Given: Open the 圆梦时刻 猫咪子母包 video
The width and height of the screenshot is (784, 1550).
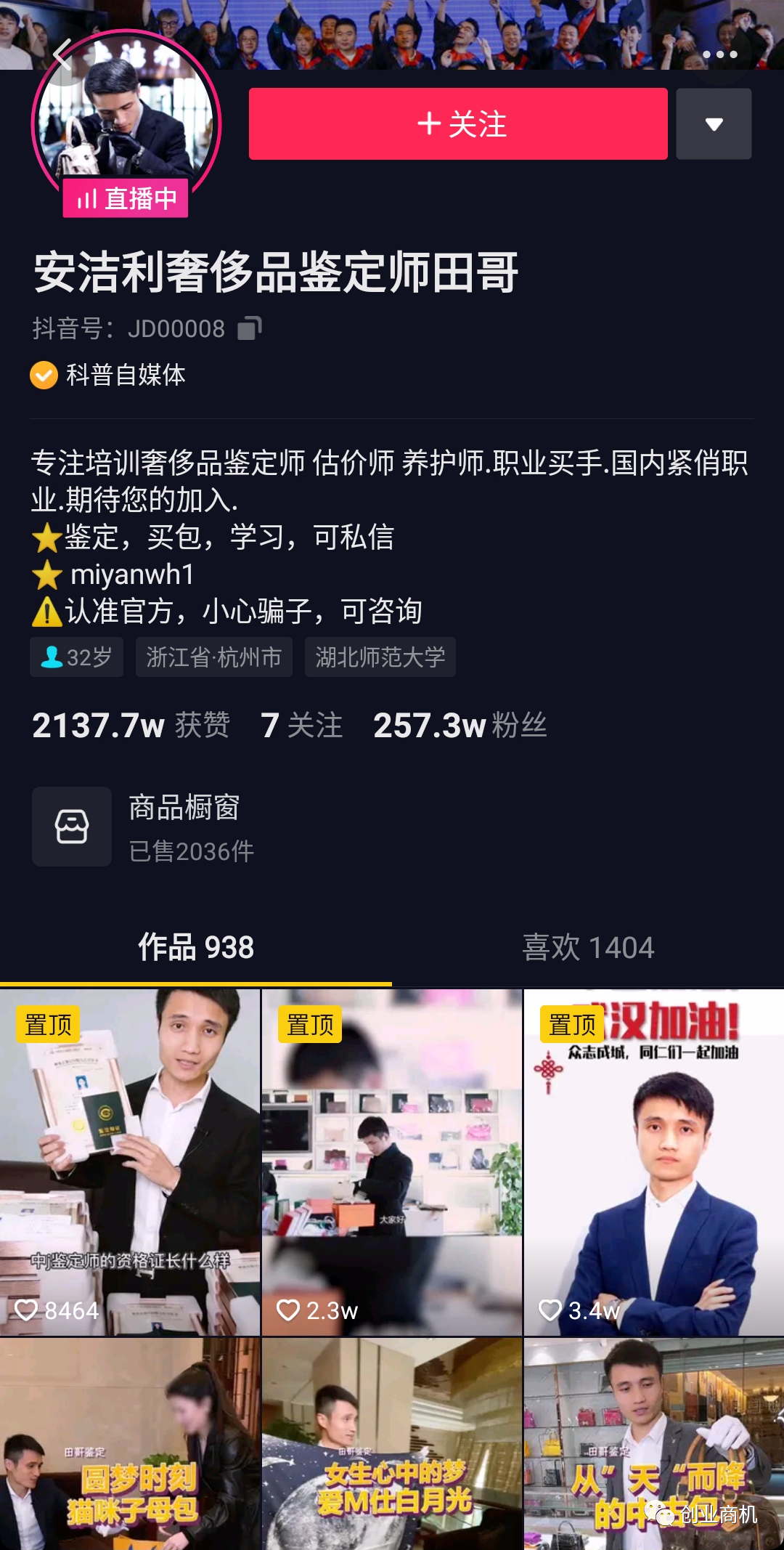Looking at the screenshot, I should click(130, 1444).
